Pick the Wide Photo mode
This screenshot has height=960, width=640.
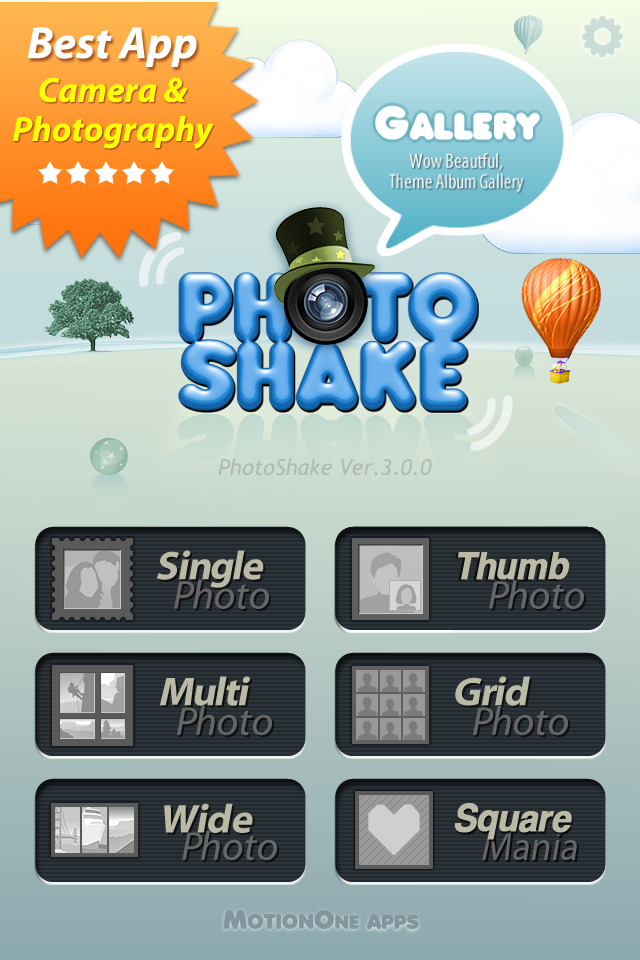coord(170,832)
